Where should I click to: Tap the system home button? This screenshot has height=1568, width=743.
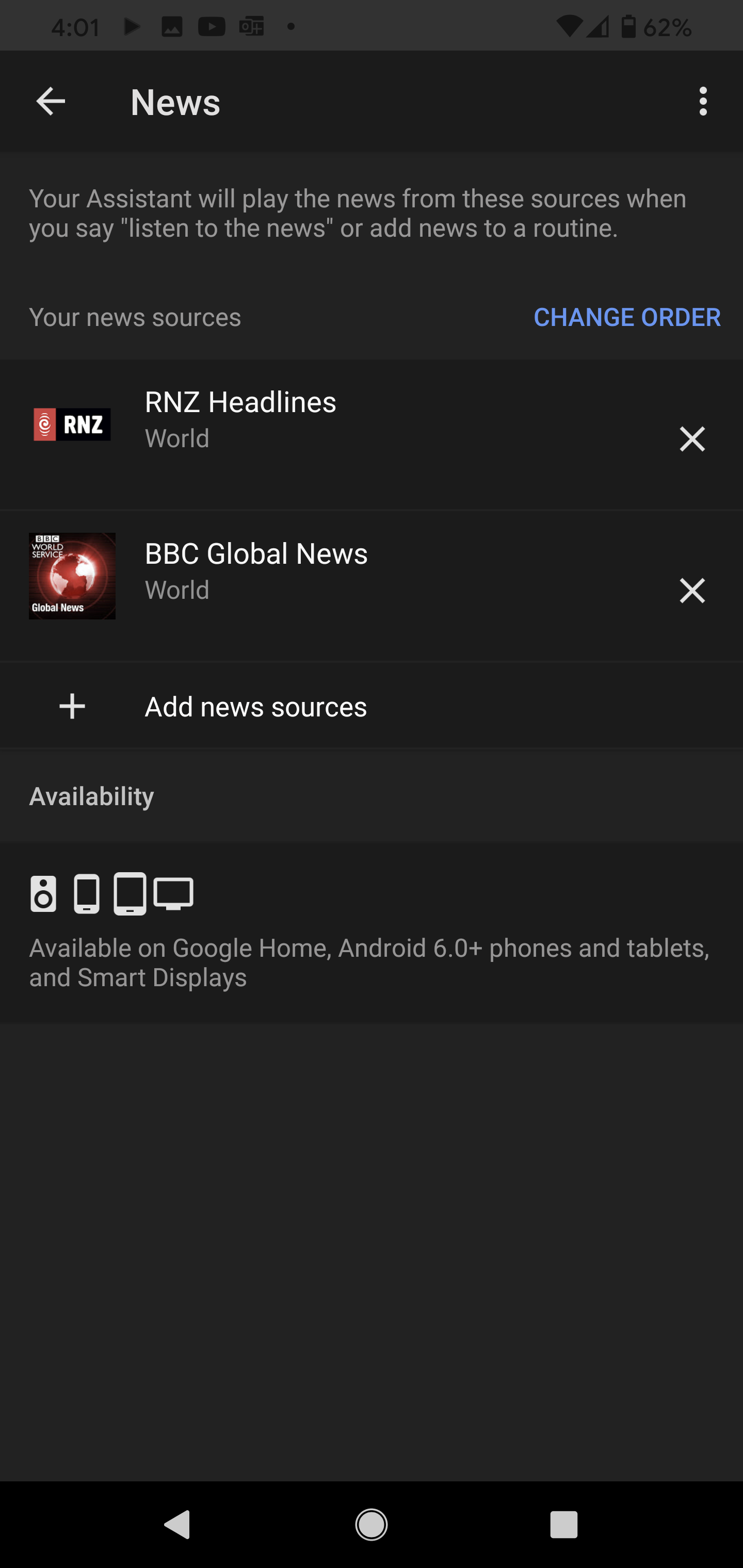tap(372, 1525)
